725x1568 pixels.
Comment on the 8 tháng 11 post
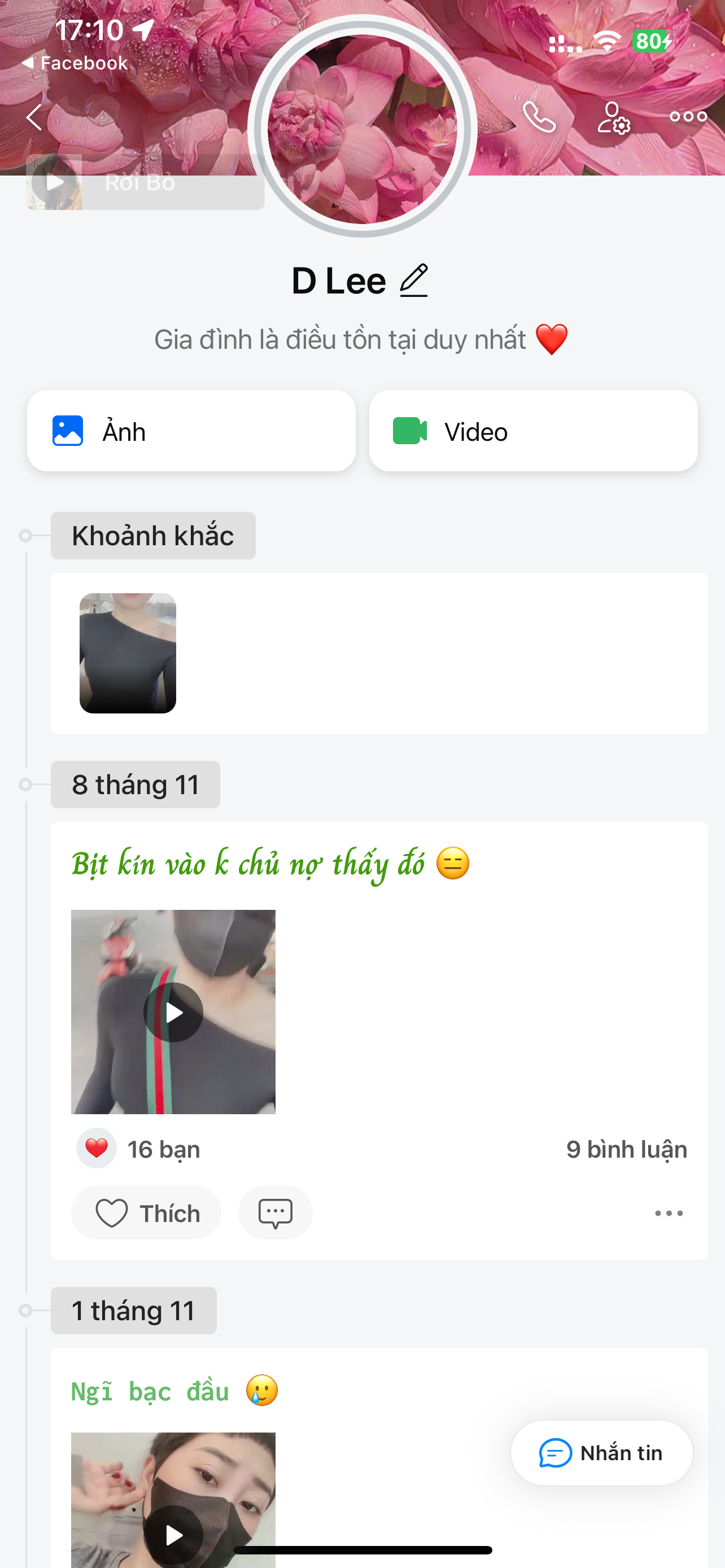tap(275, 1213)
